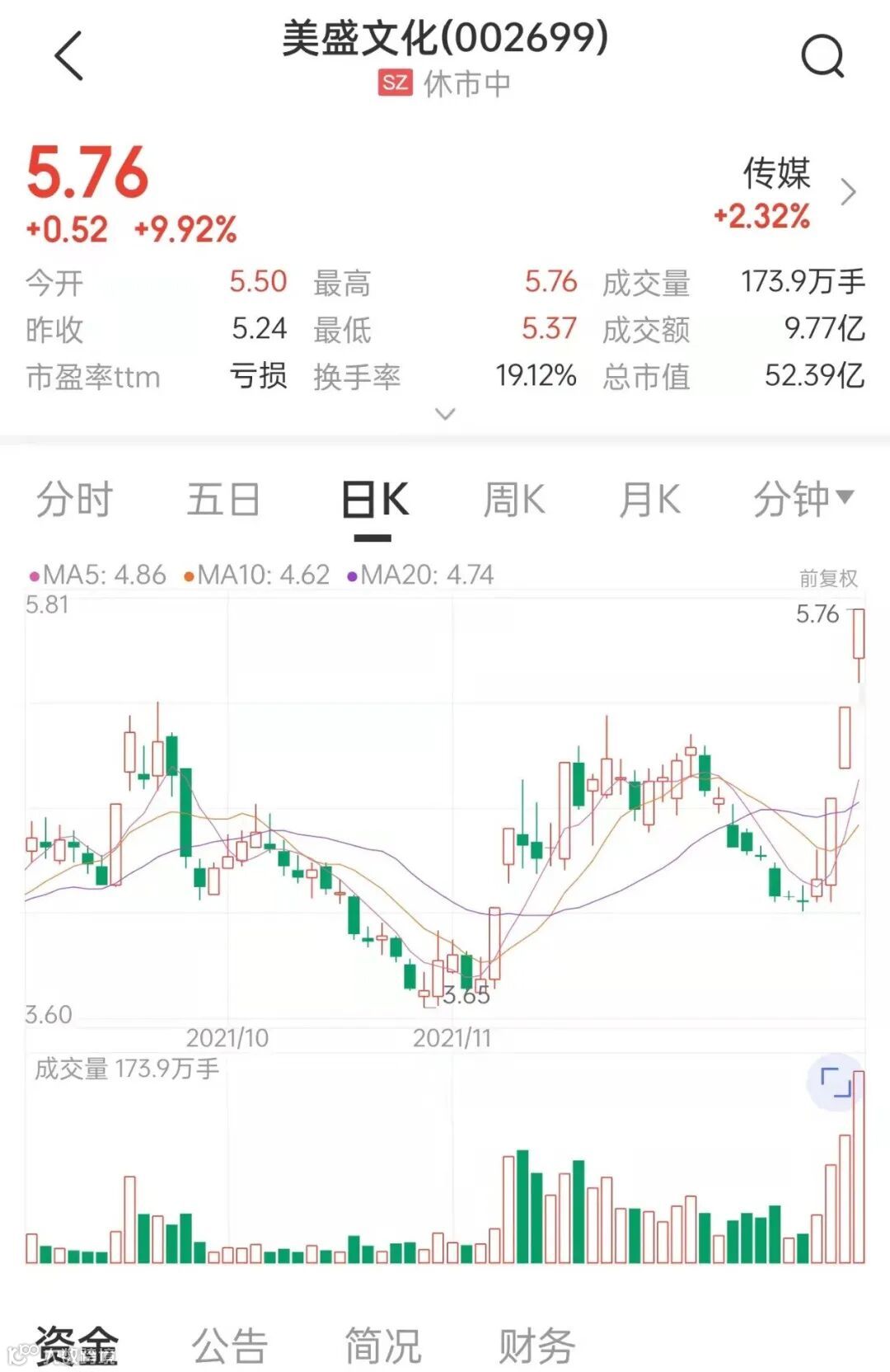Image resolution: width=890 pixels, height=1372 pixels.
Task: Tap 前复权 to change price adjustment
Action: pos(828,578)
